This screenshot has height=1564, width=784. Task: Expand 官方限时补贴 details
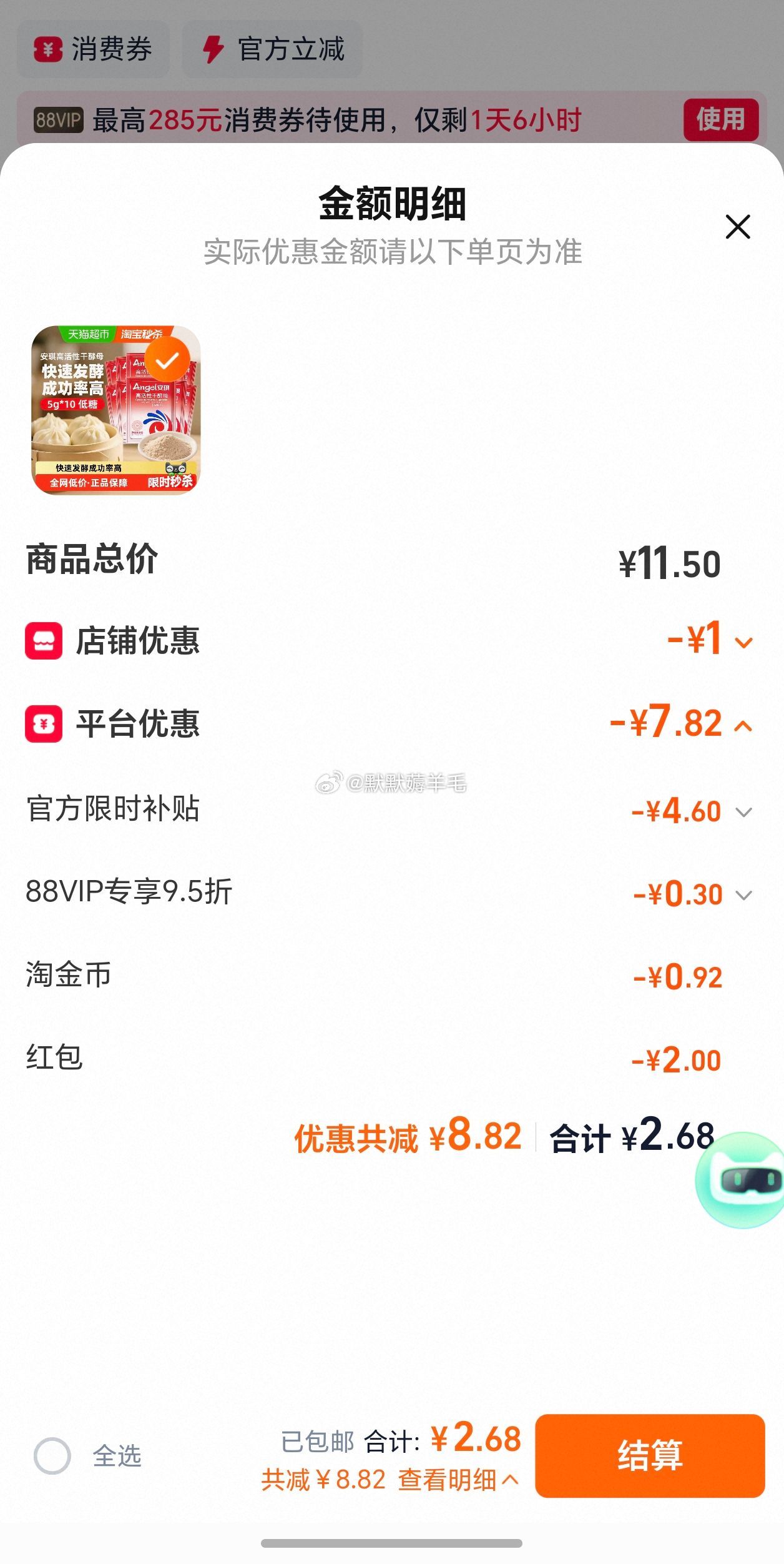743,812
